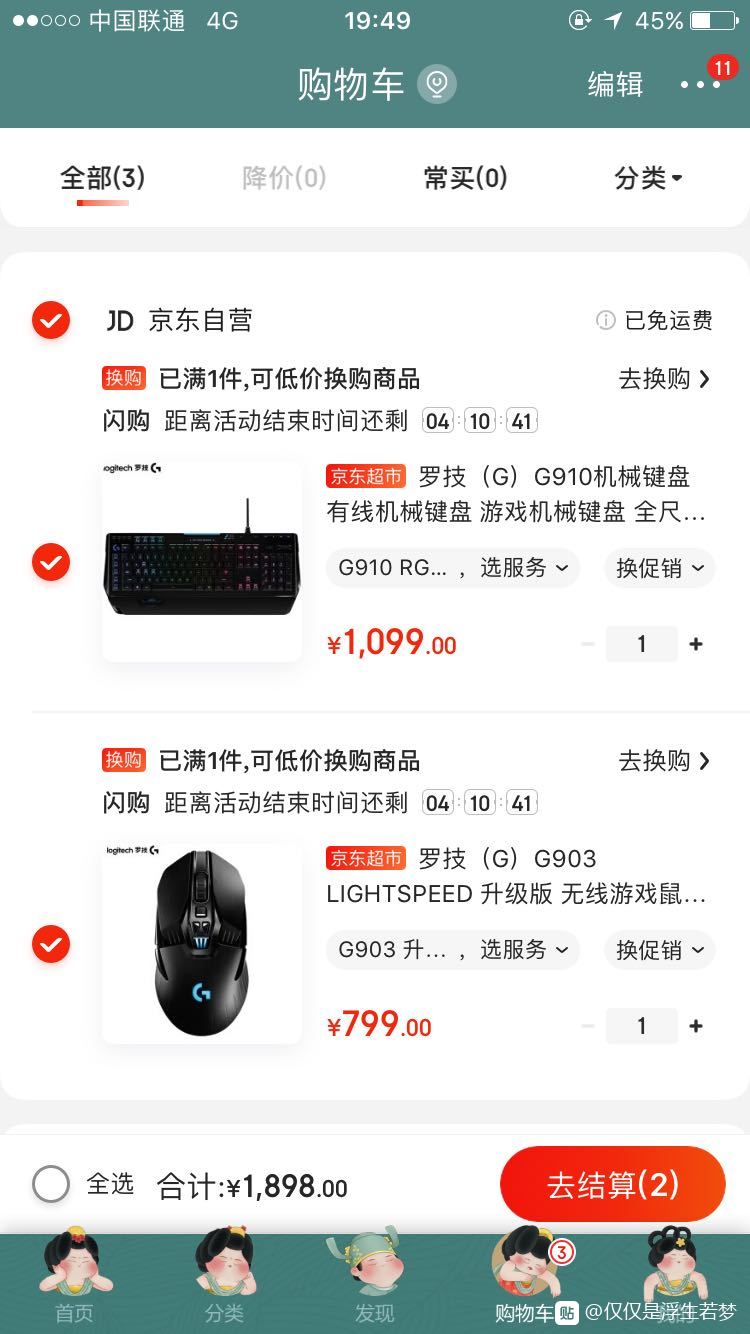The width and height of the screenshot is (750, 1334).
Task: Open 换促销 options for the G910 keyboard
Action: coord(659,568)
